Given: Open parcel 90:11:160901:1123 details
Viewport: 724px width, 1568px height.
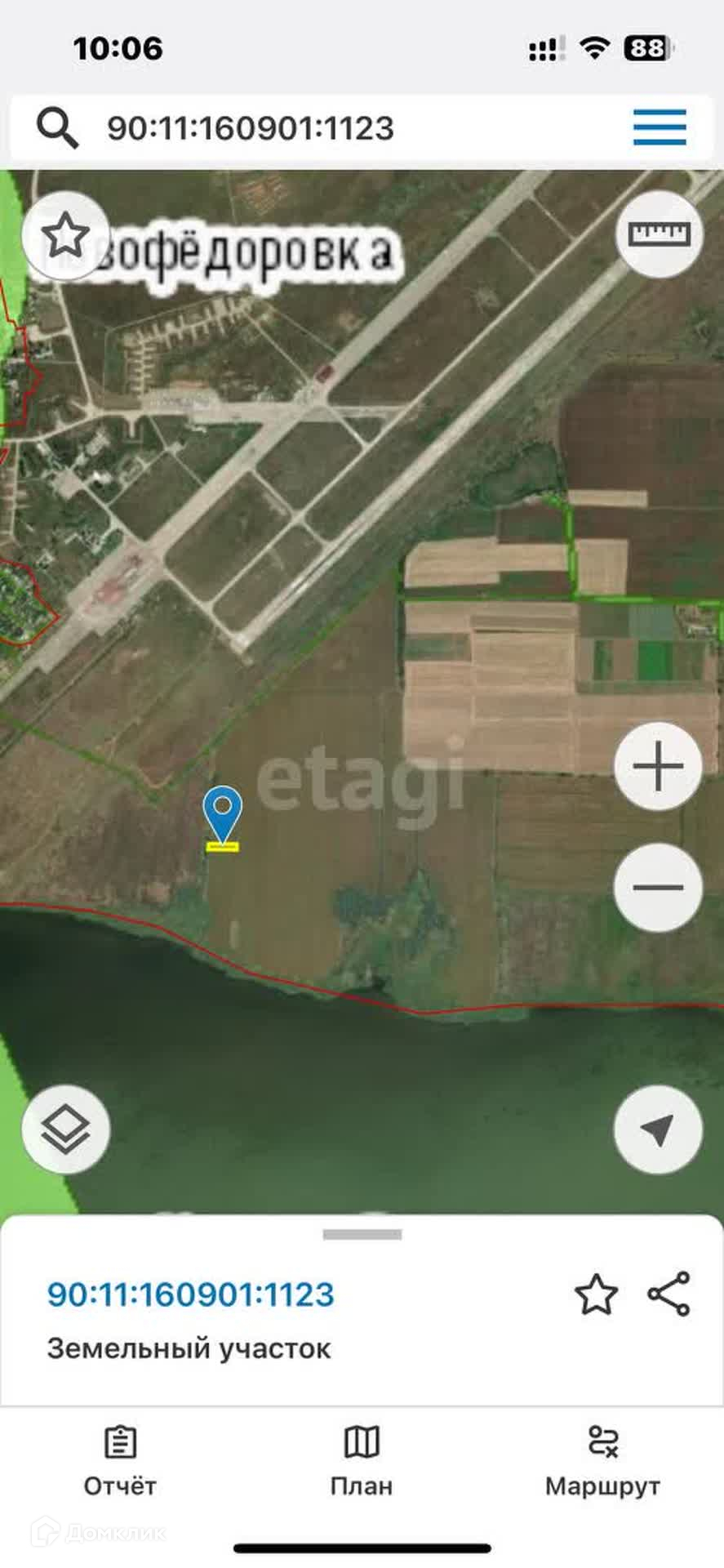Looking at the screenshot, I should click(x=191, y=1294).
